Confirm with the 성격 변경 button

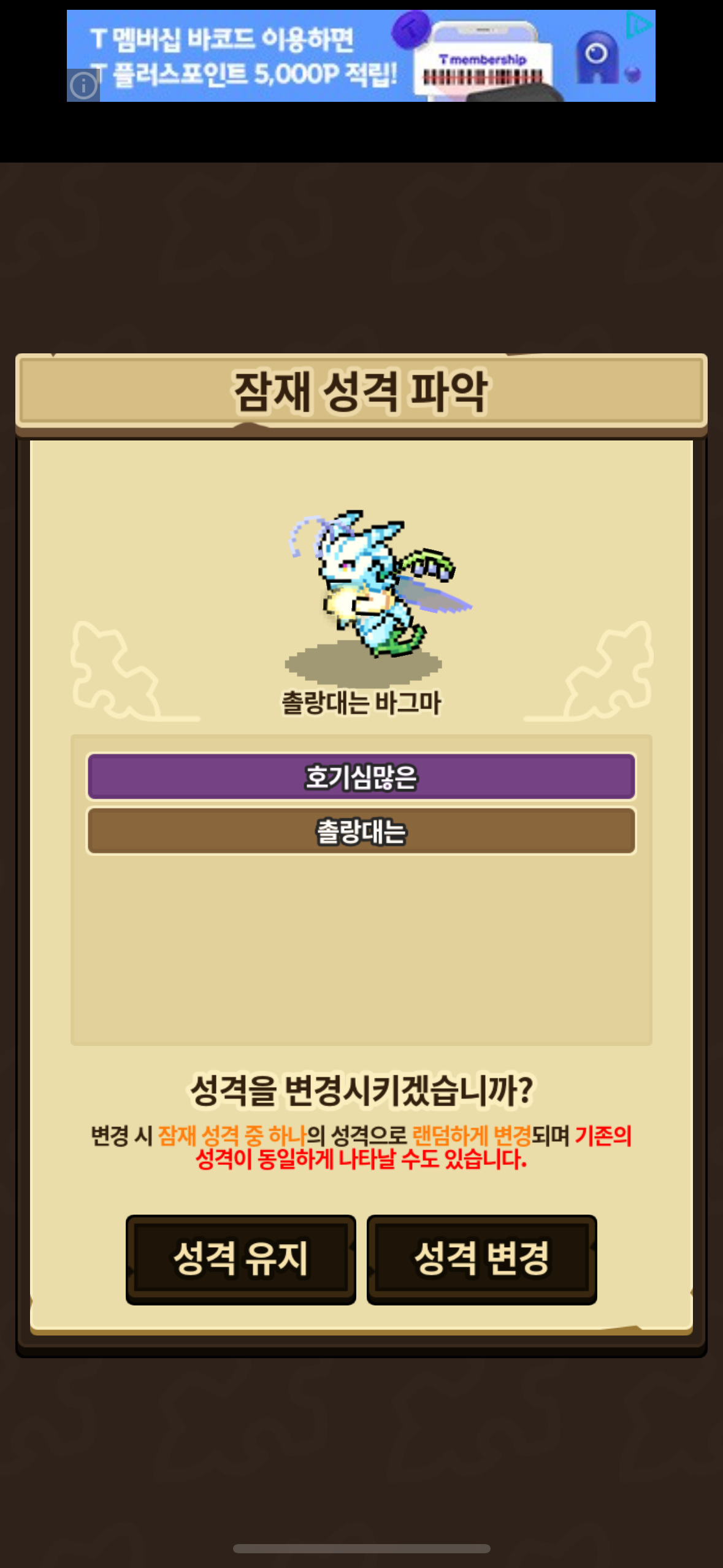481,1258
